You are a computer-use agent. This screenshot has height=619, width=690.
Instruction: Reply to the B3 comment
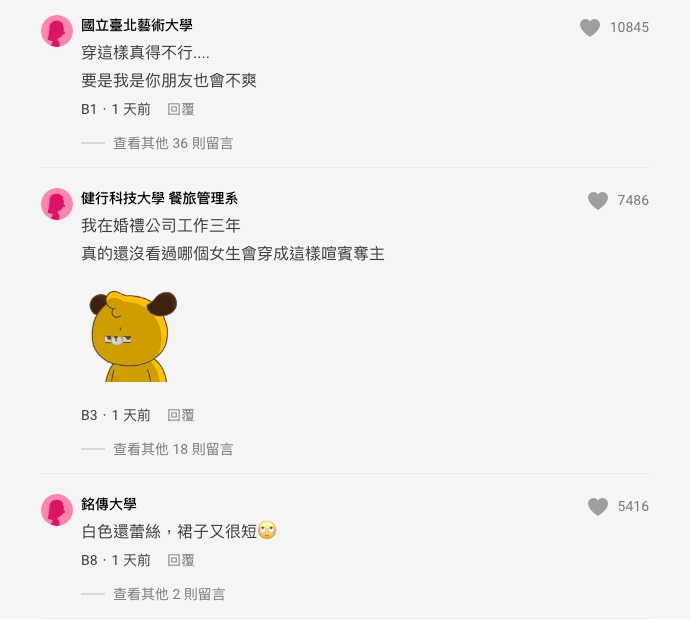tap(181, 415)
